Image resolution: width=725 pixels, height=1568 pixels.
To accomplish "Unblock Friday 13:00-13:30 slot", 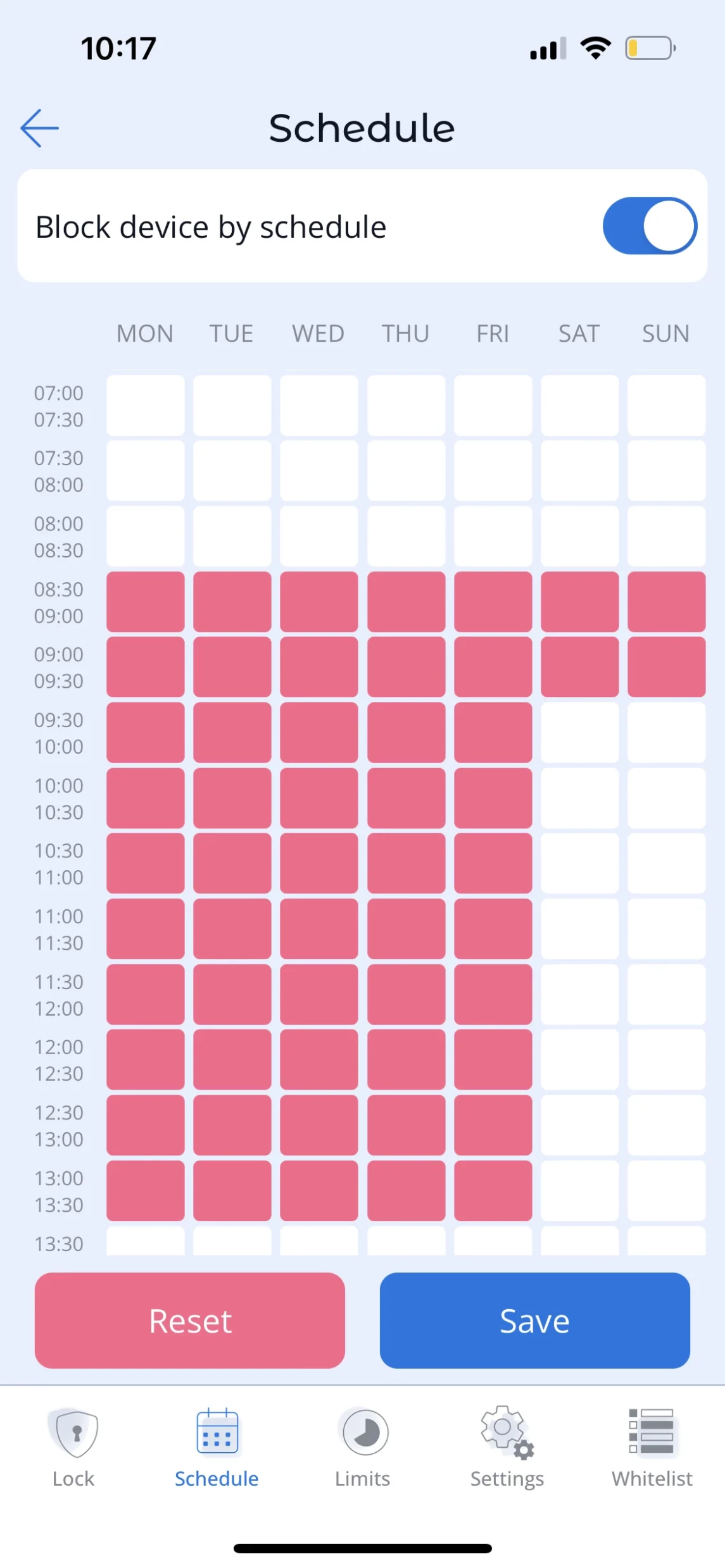I will (x=493, y=1190).
